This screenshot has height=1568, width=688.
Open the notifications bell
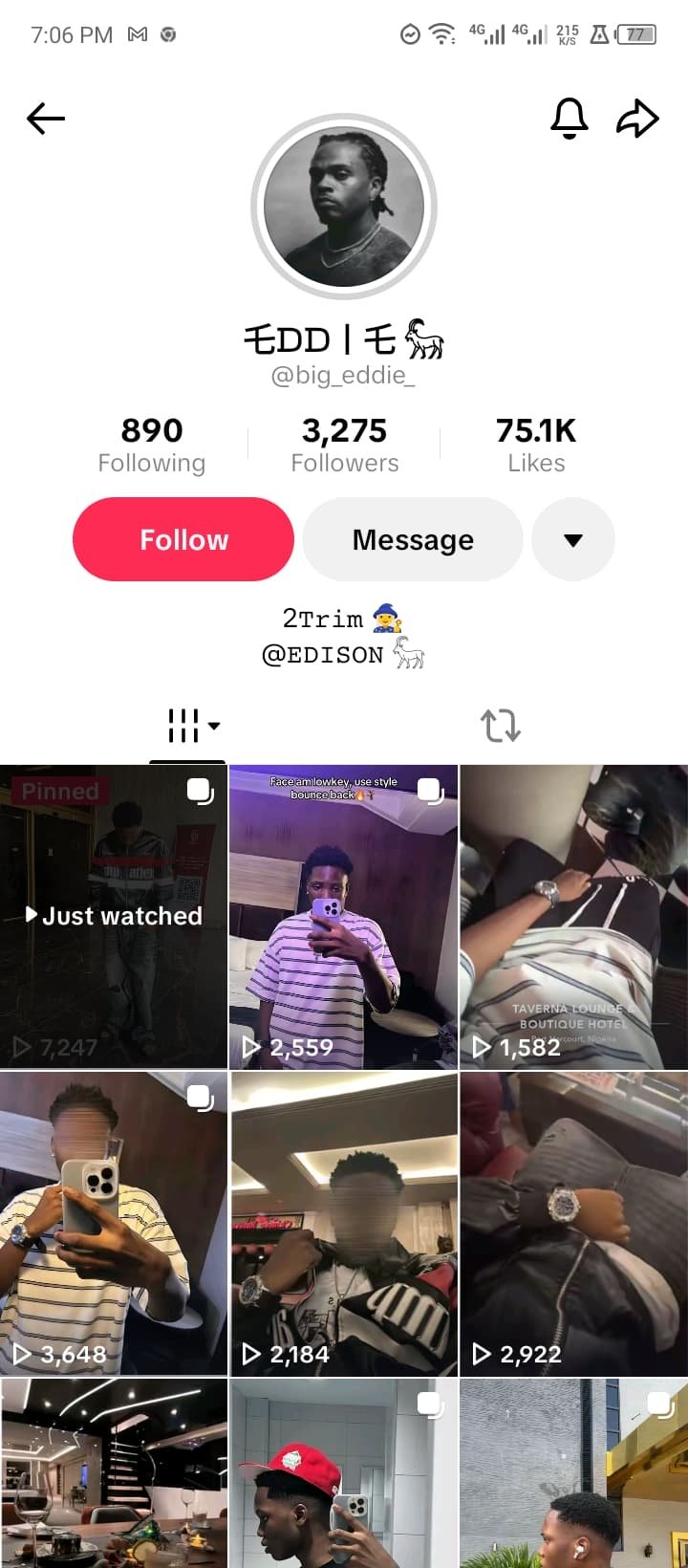[569, 119]
